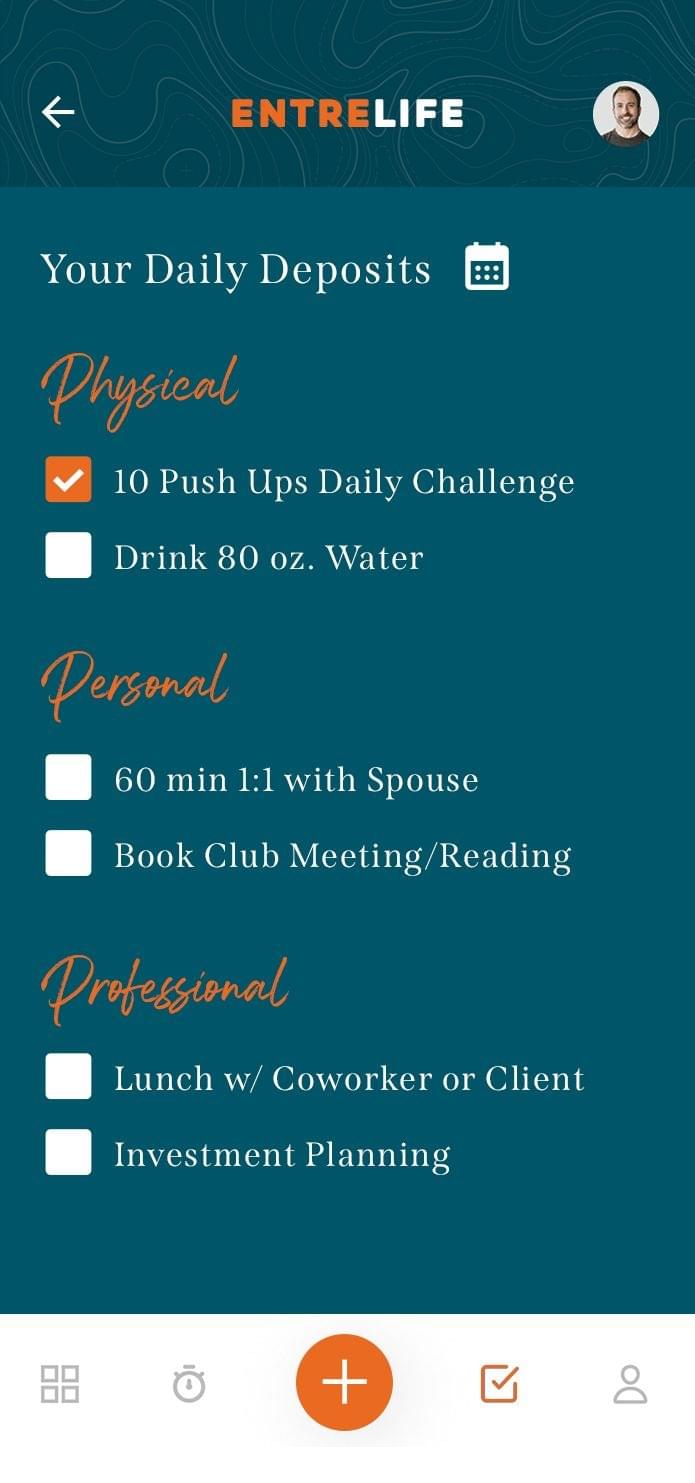Check off Drink 80 oz. Water
Screen dimensions: 695x1483
pyautogui.click(x=68, y=556)
